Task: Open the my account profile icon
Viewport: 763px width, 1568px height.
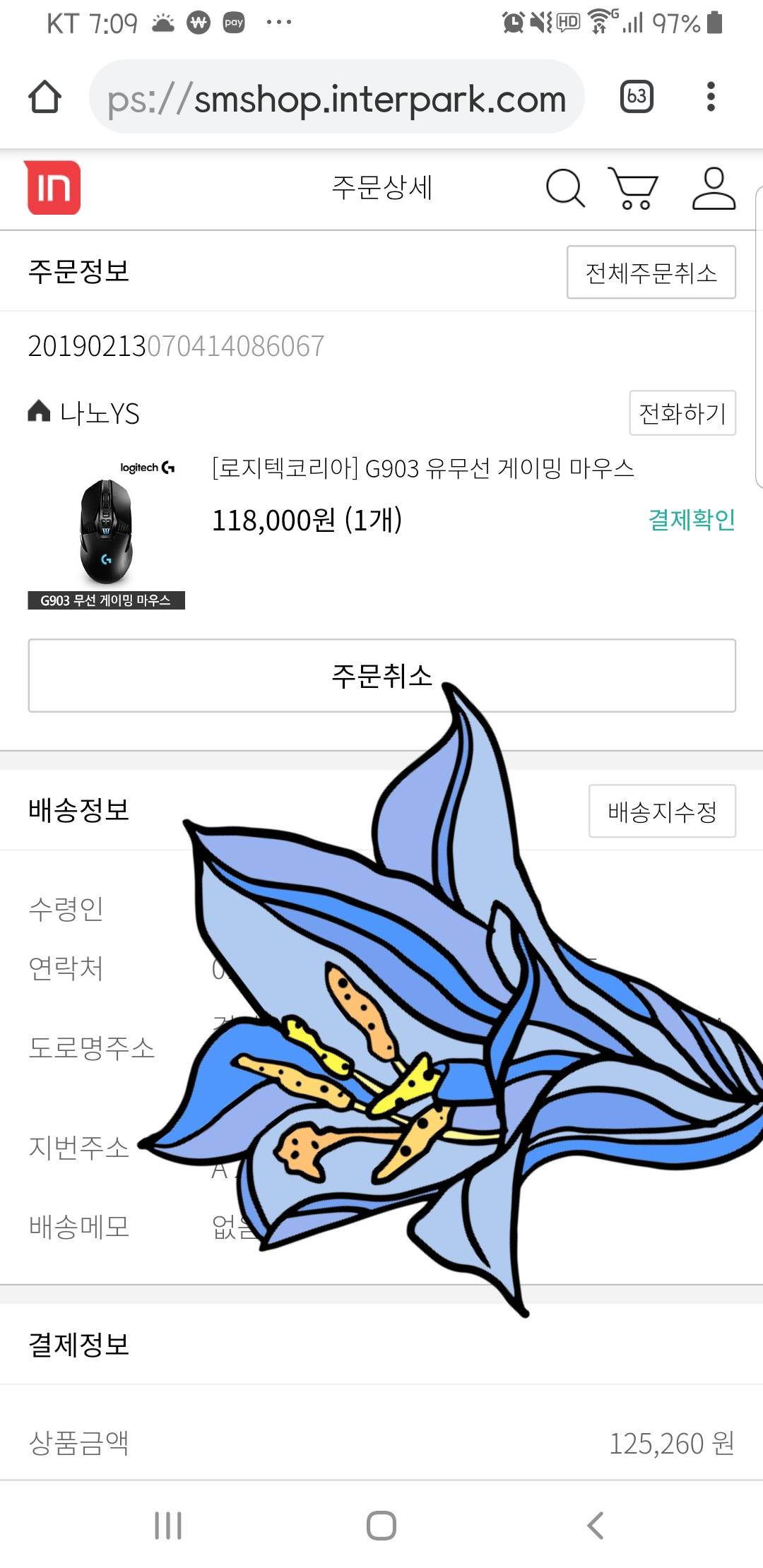Action: click(714, 188)
